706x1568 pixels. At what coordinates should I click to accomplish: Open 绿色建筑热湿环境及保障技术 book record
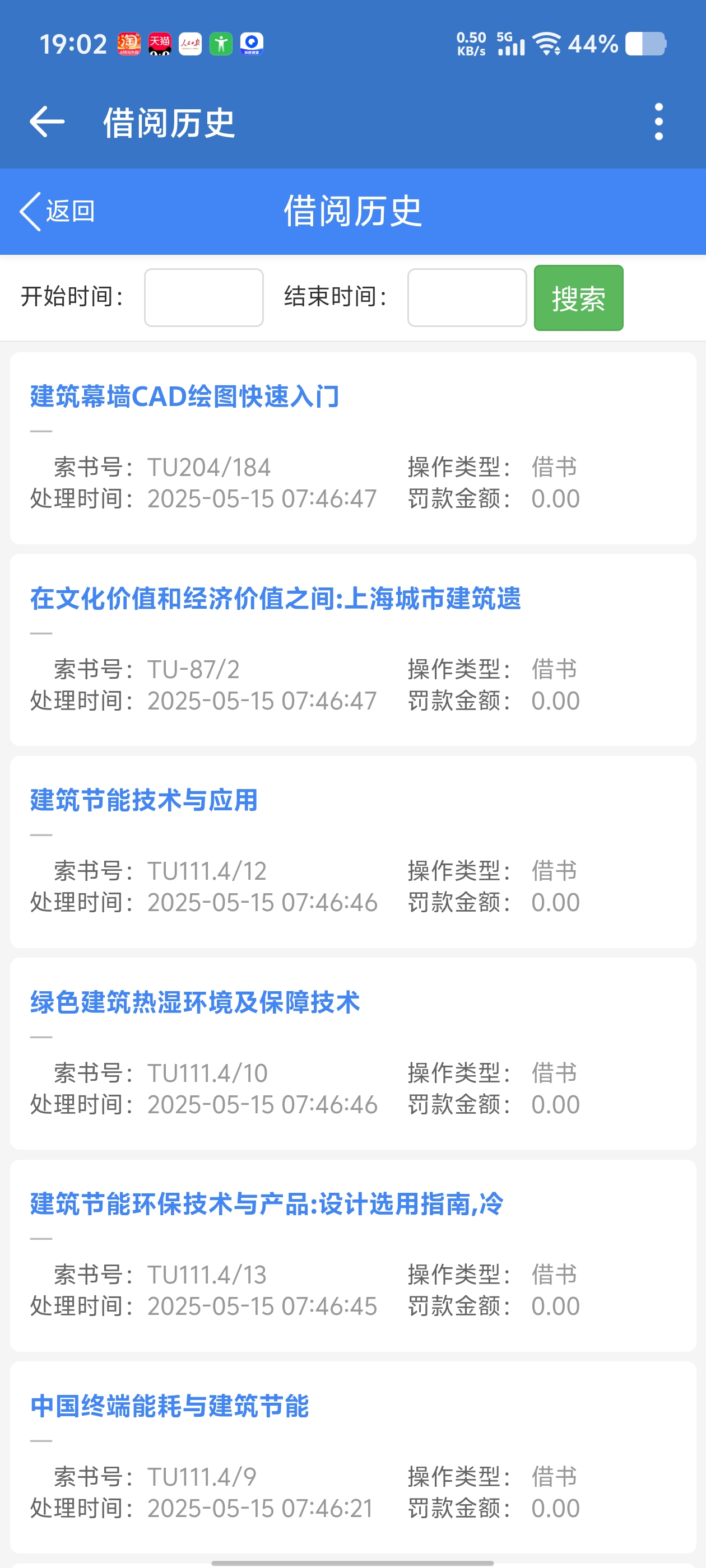[x=195, y=1002]
